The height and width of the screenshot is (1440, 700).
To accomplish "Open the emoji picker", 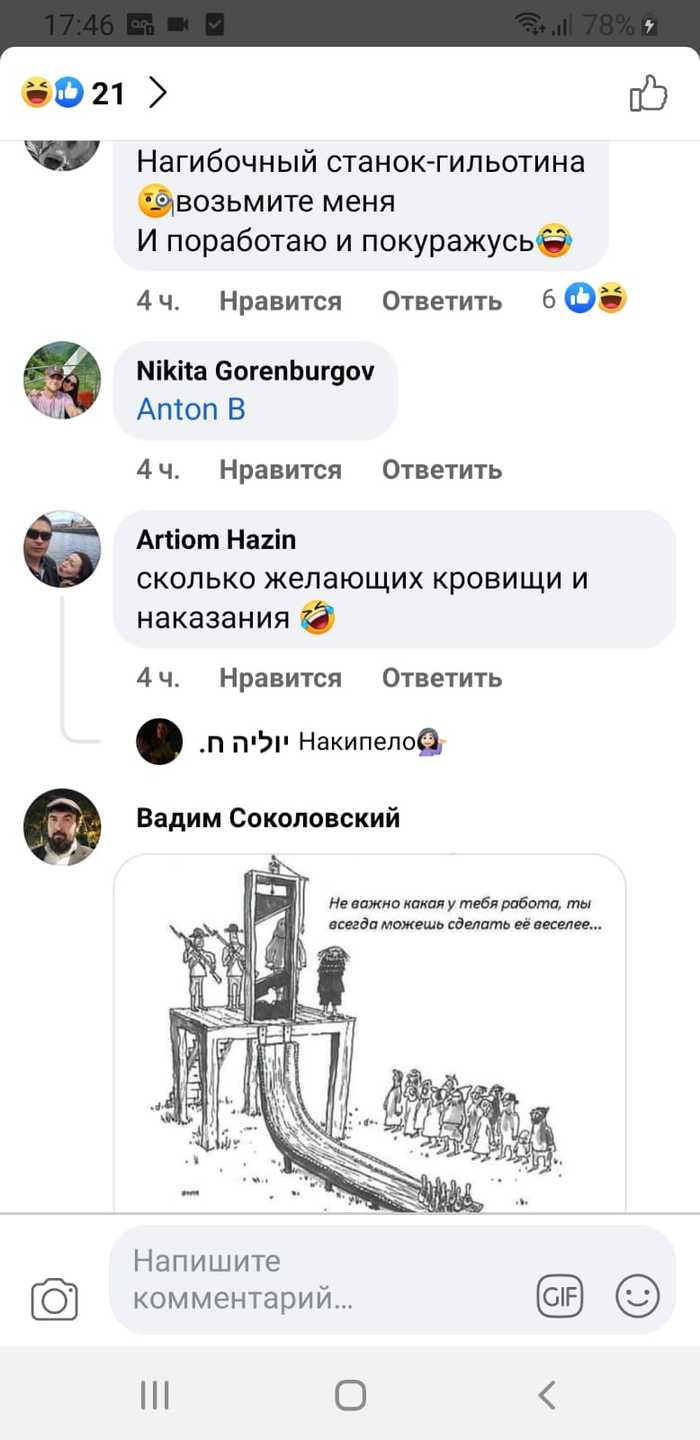I will click(x=637, y=1297).
